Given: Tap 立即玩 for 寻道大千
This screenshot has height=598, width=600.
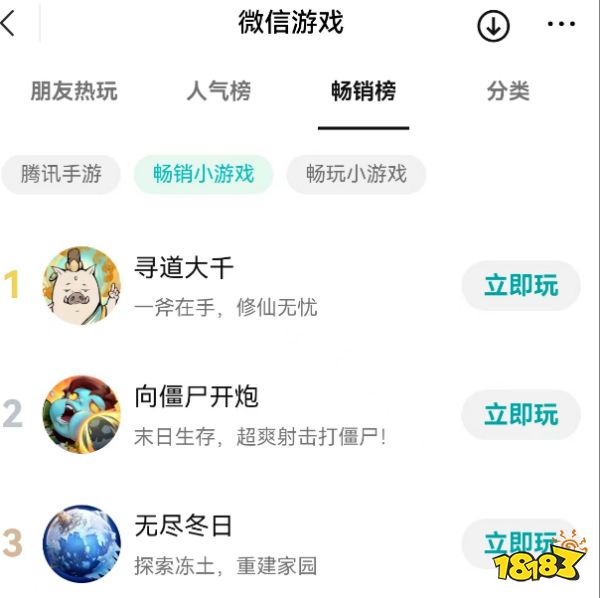Looking at the screenshot, I should click(521, 286).
